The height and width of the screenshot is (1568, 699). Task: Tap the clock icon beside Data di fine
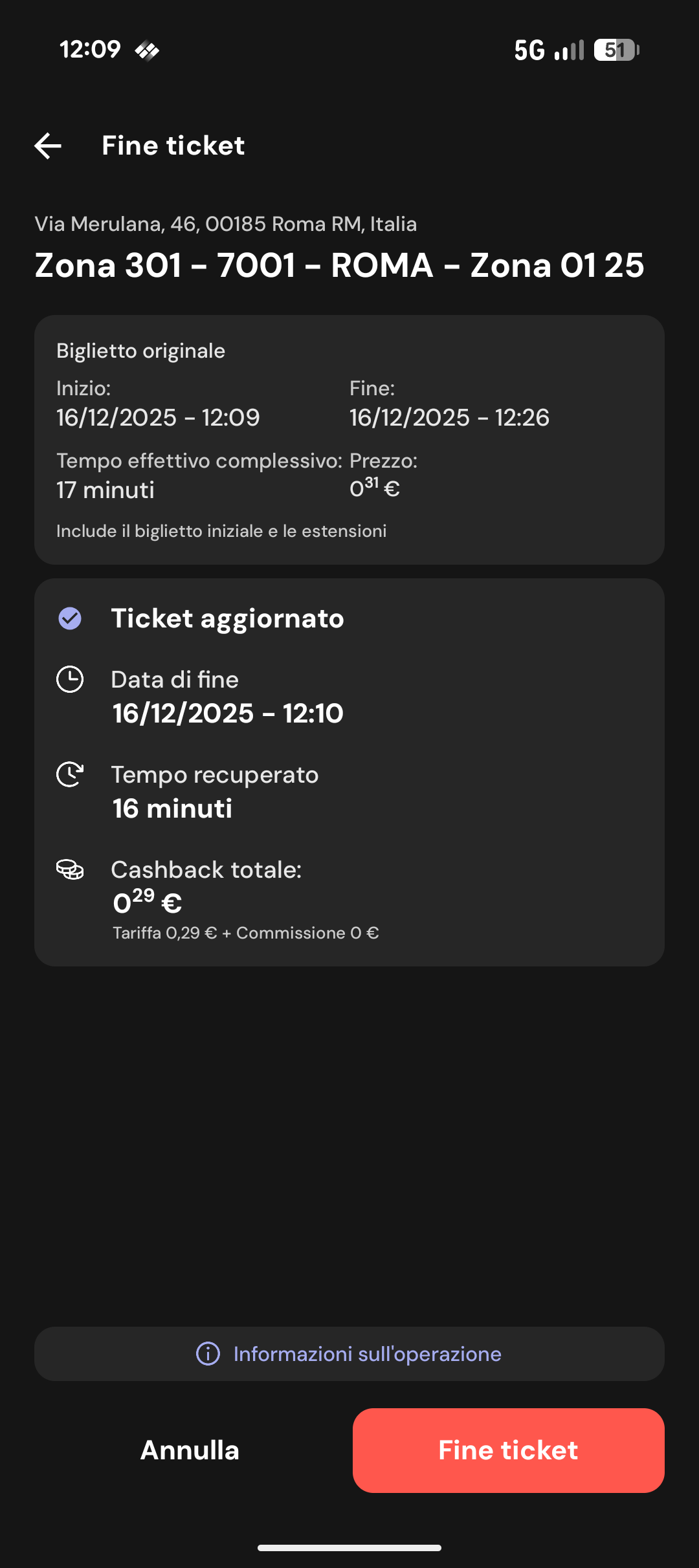pyautogui.click(x=70, y=680)
